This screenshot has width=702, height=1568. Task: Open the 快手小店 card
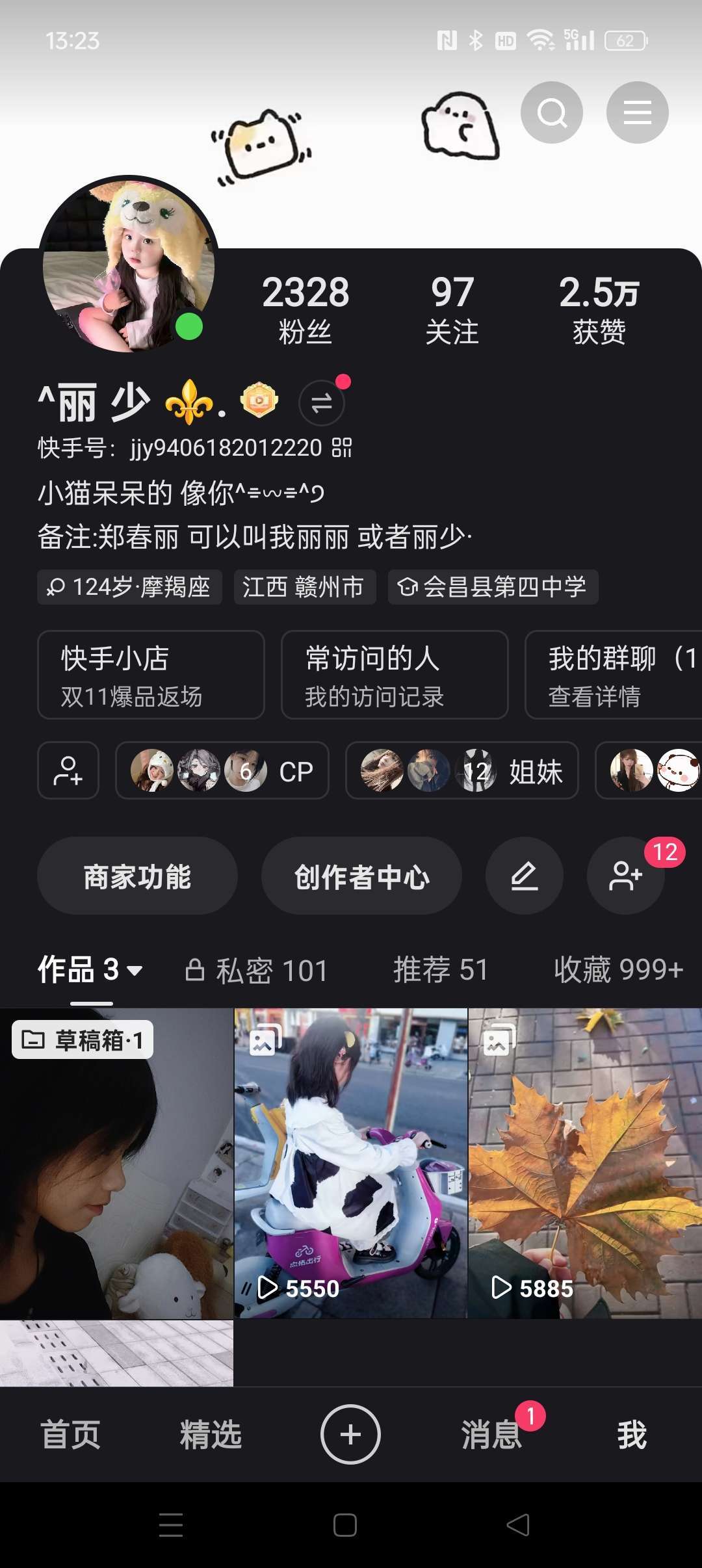click(x=151, y=675)
